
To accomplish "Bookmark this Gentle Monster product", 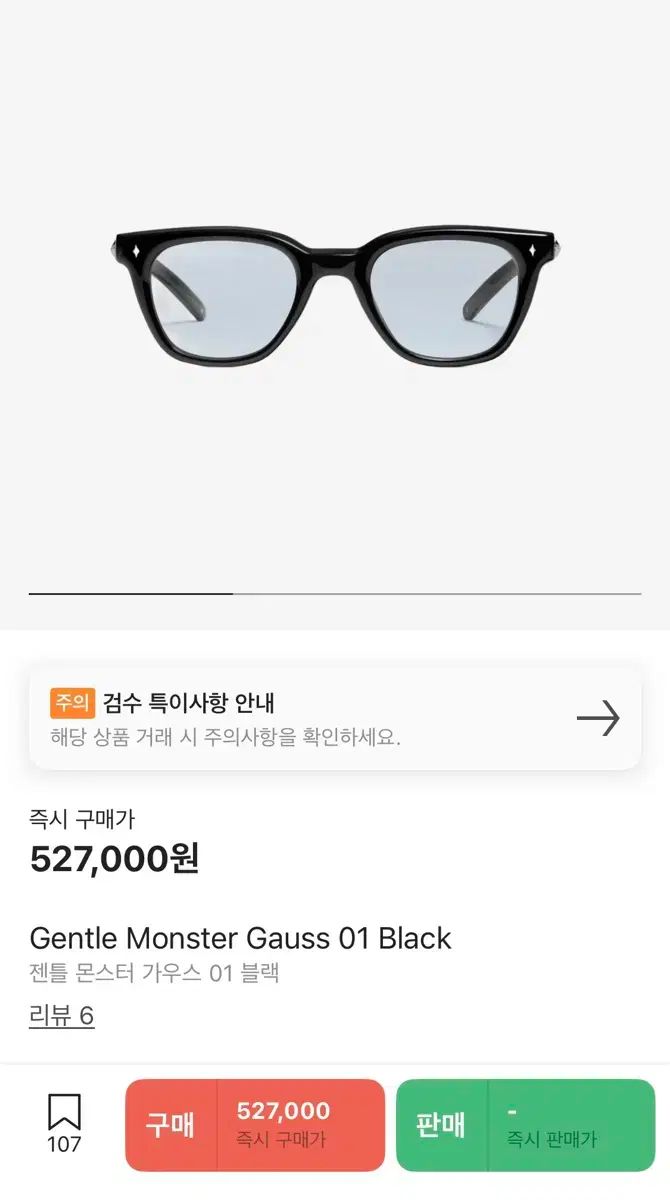I will click(x=64, y=1123).
